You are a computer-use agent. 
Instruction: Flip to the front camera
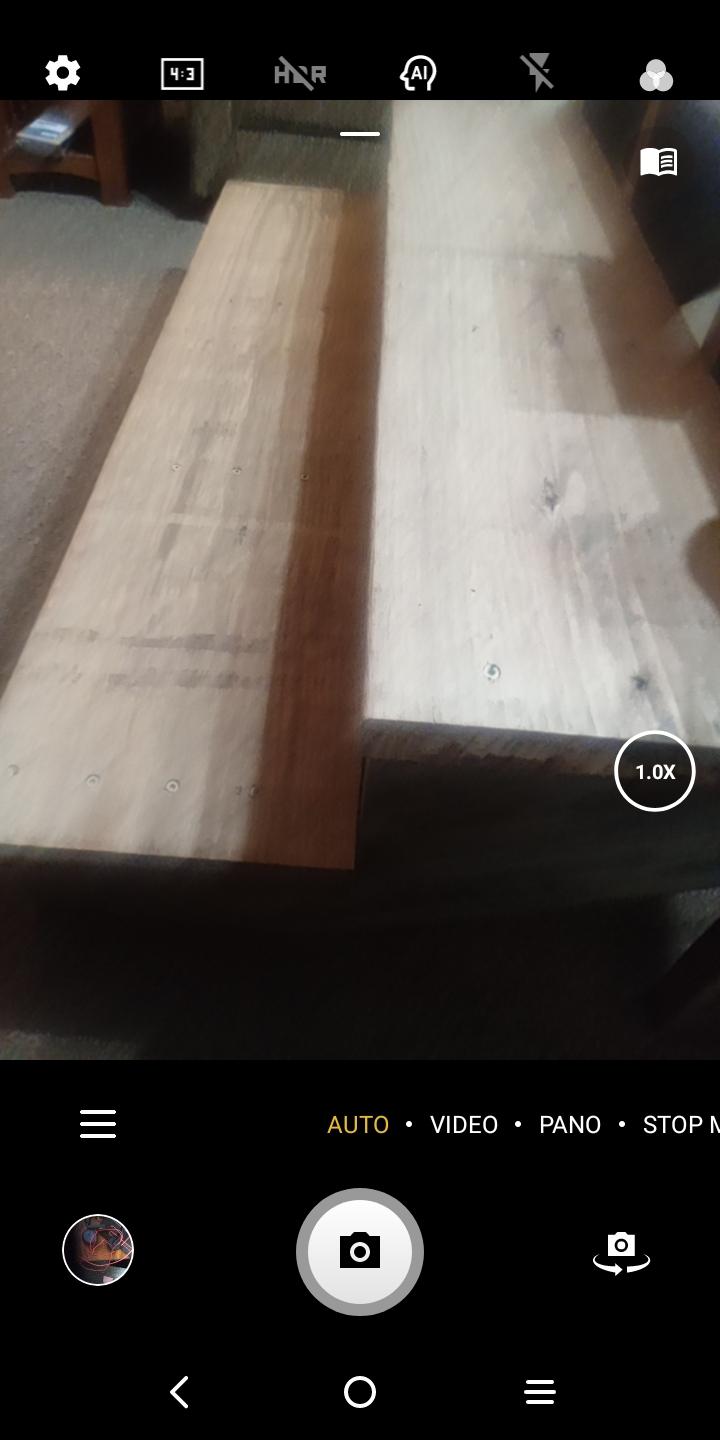coord(621,1252)
